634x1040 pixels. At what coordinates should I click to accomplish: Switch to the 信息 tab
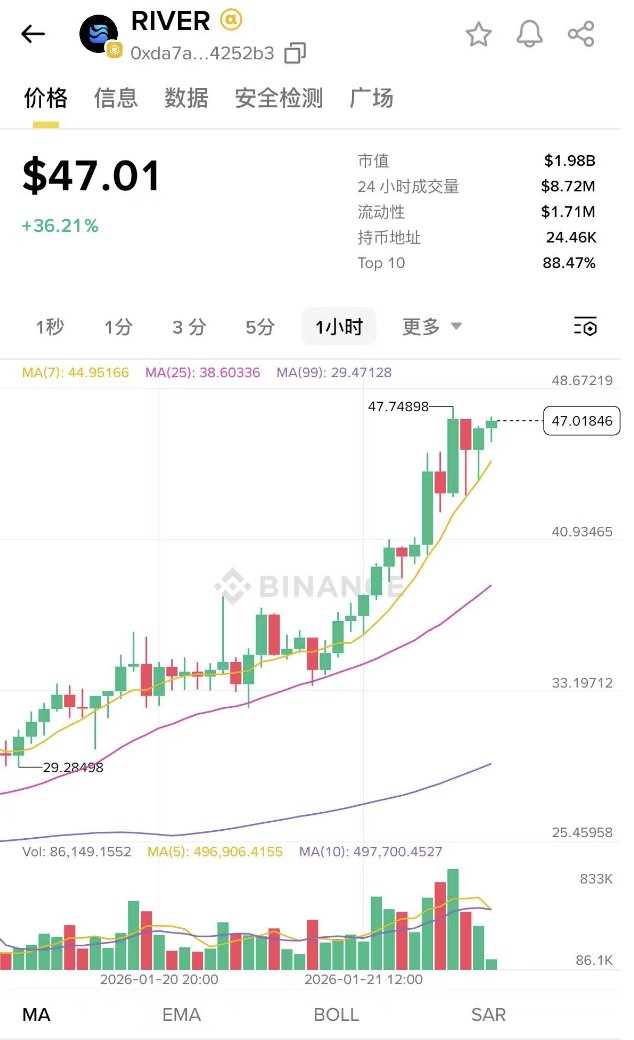coord(116,98)
